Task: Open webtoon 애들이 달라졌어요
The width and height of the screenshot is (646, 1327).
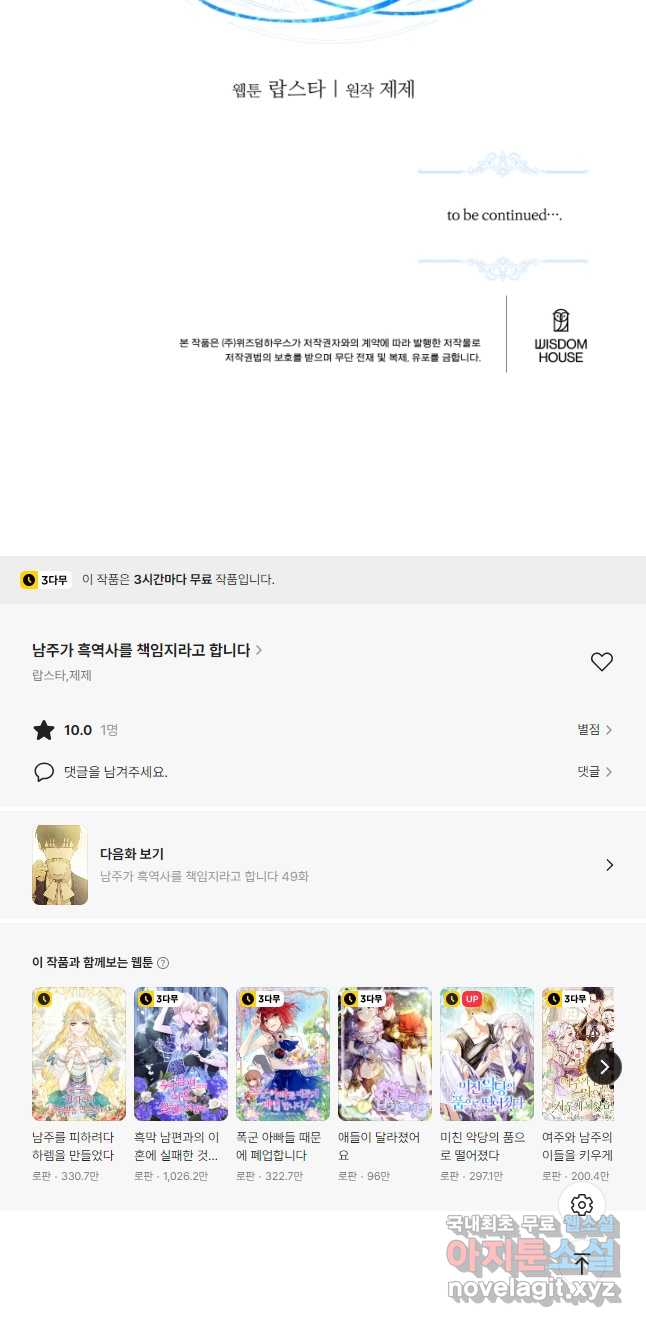Action: click(x=385, y=1054)
